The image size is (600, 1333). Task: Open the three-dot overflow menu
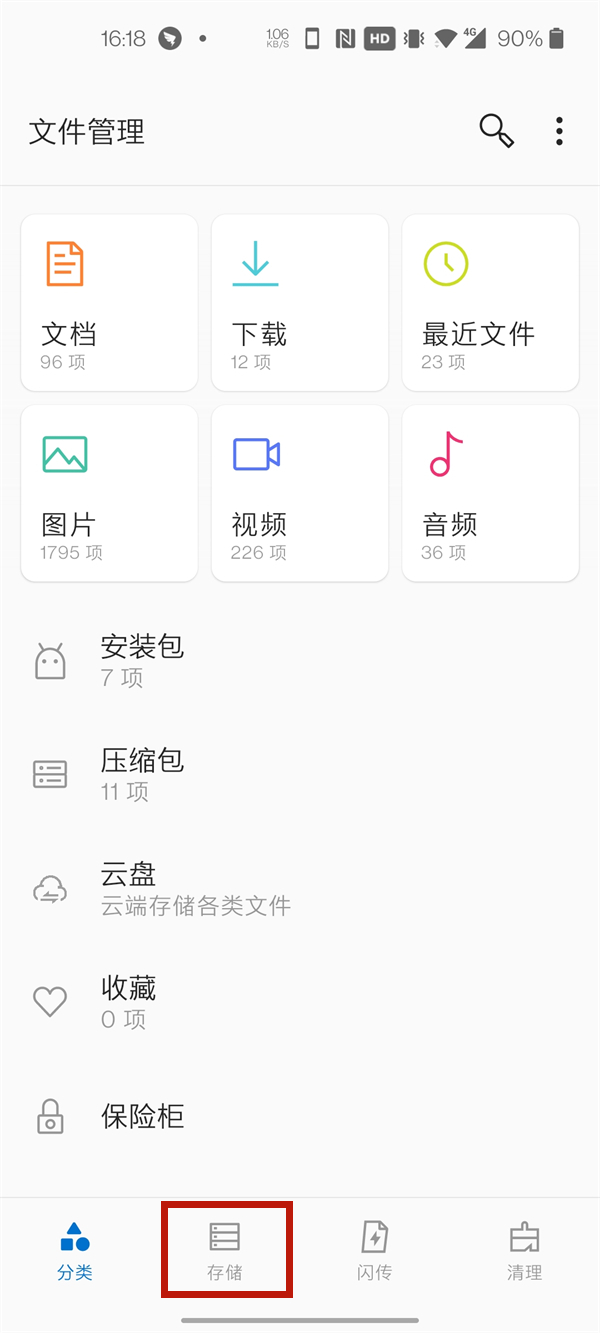coord(559,131)
